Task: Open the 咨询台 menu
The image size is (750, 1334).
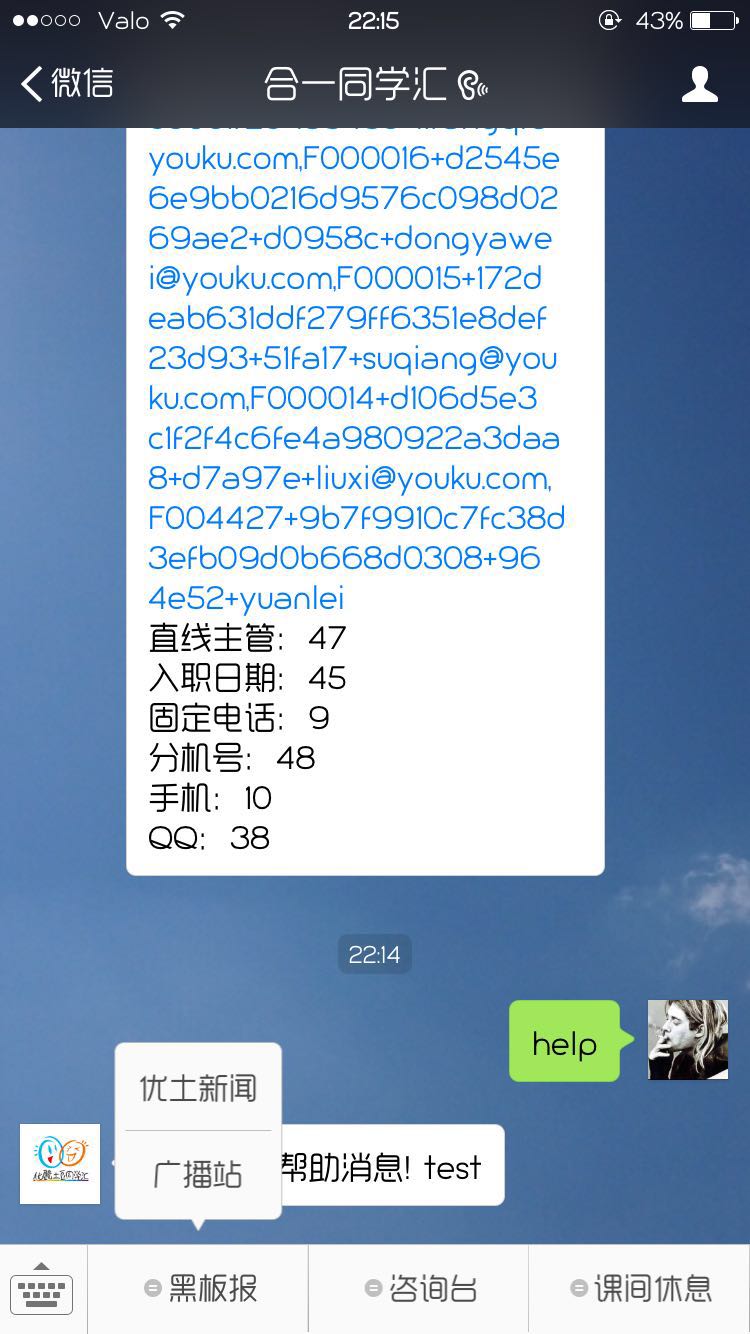Action: coord(419,1289)
